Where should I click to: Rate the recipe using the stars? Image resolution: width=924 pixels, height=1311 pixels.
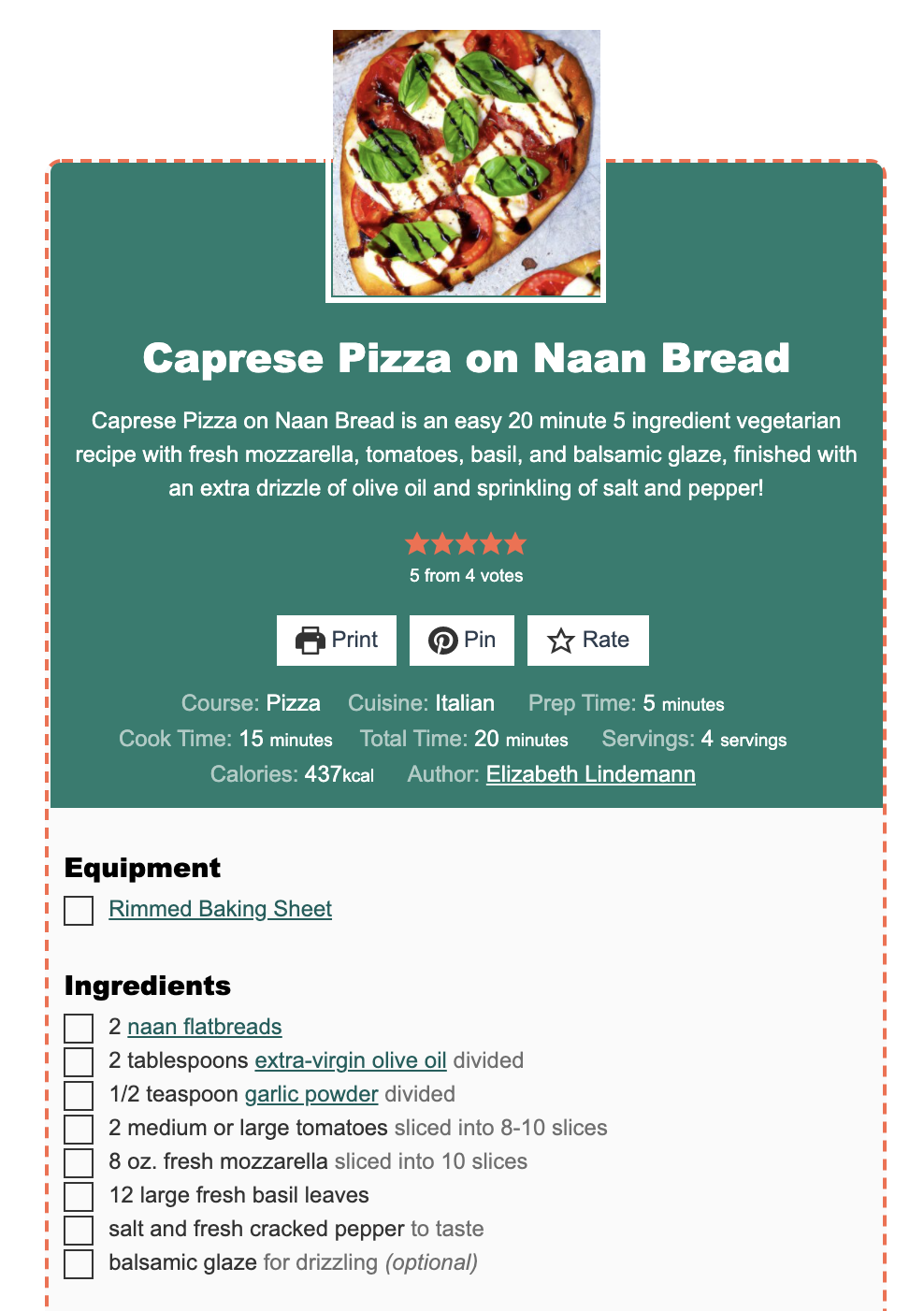(x=515, y=544)
